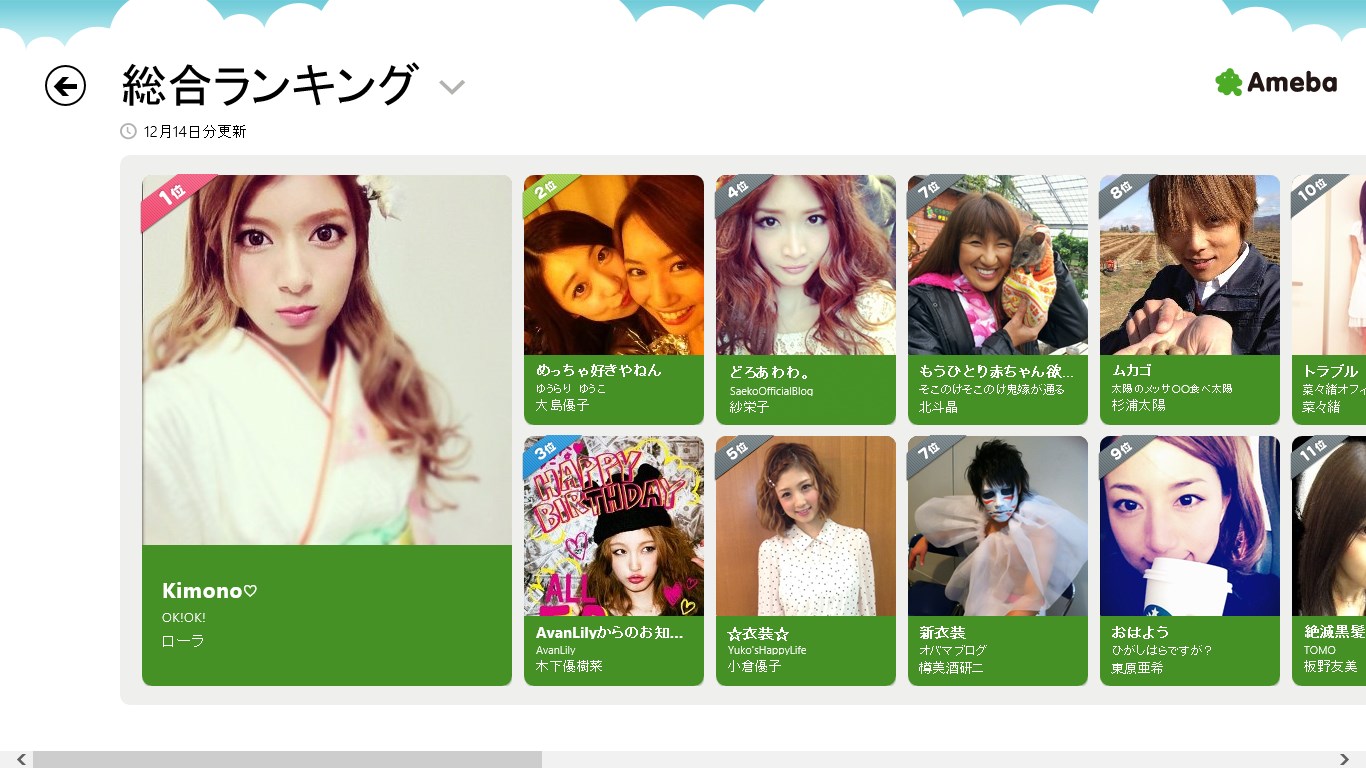The image size is (1366, 768).
Task: Open 紗栄子's post どろあわわ。
Action: click(x=805, y=300)
